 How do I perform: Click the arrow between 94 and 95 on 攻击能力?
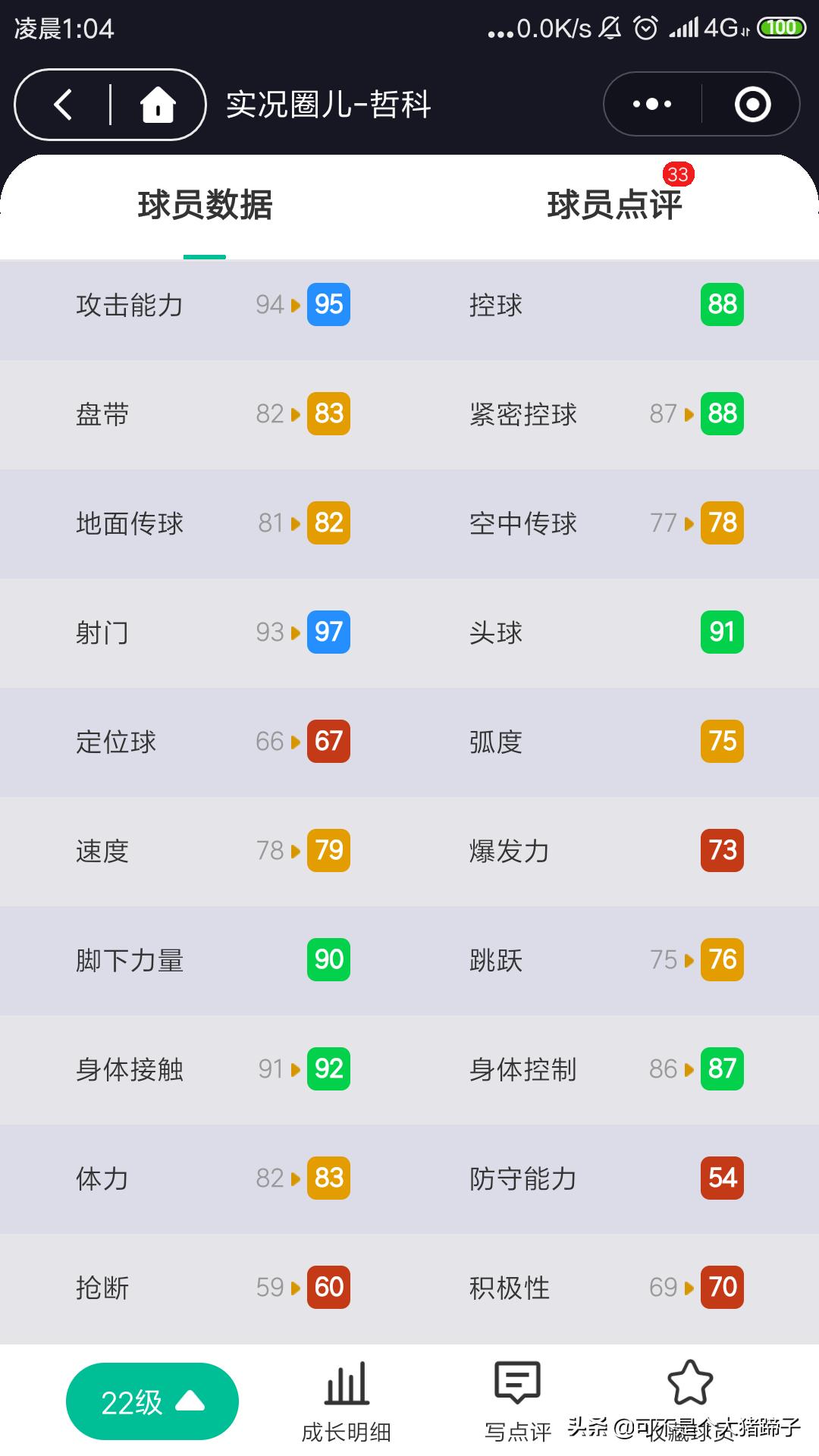click(x=296, y=305)
